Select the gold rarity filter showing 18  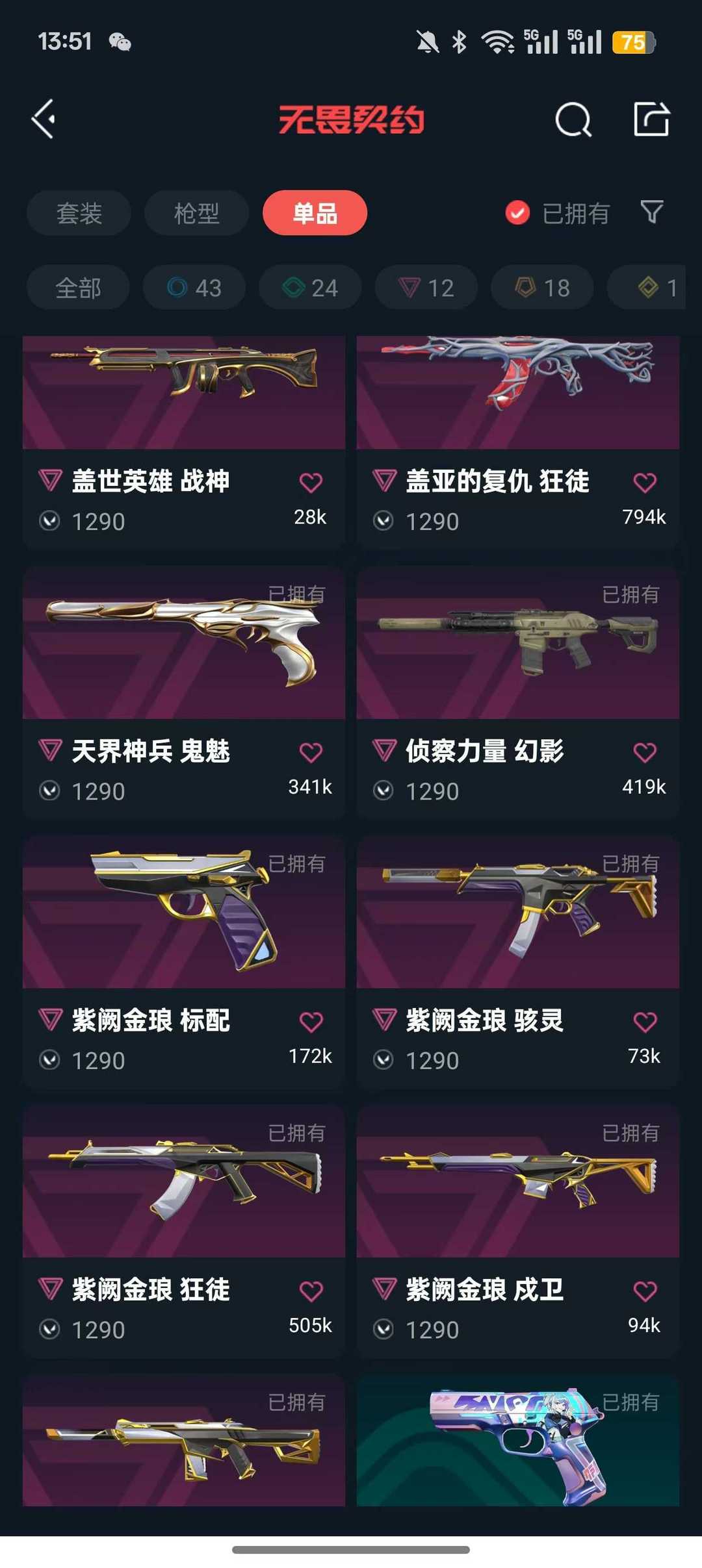(x=541, y=287)
